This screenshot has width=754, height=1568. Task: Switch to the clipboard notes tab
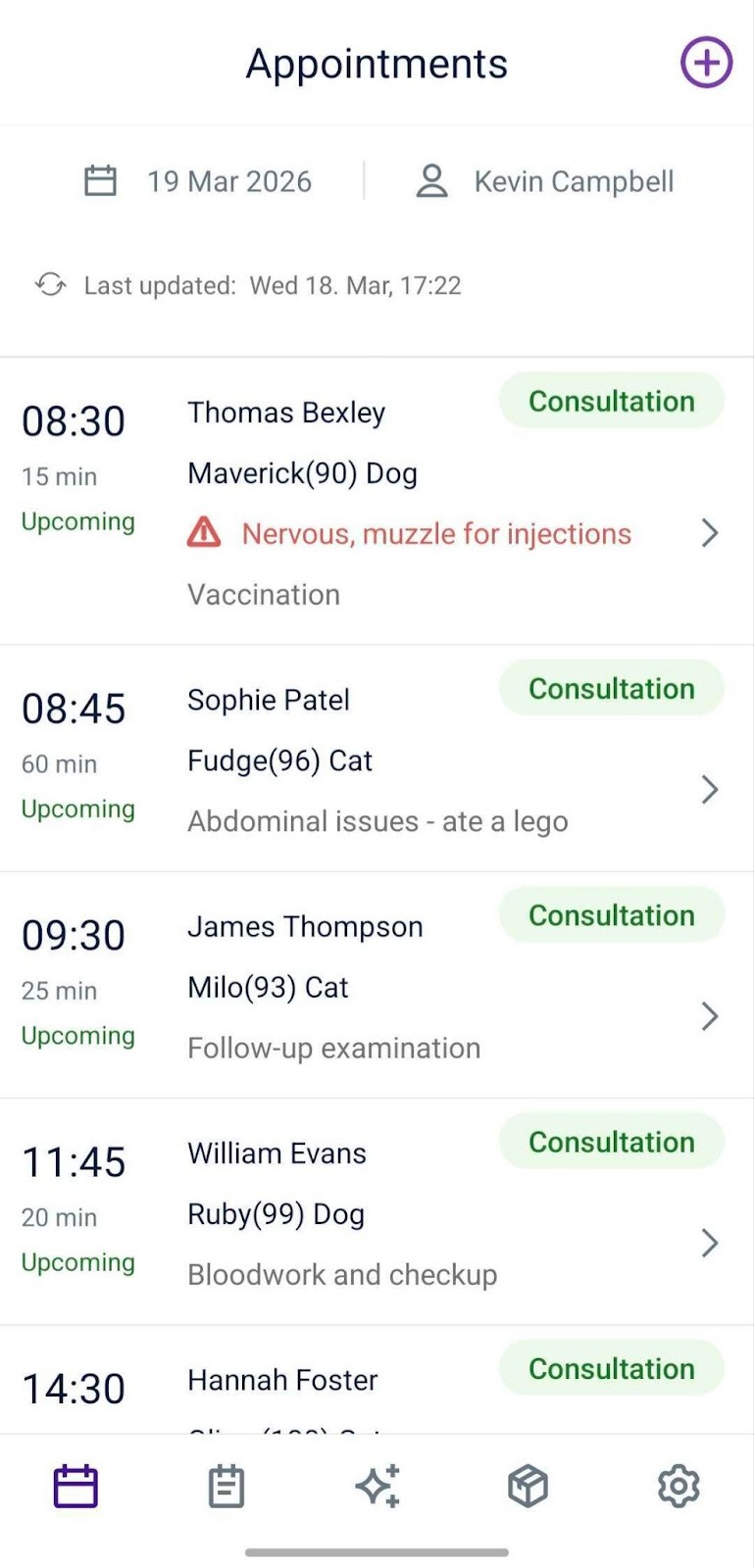(226, 1487)
